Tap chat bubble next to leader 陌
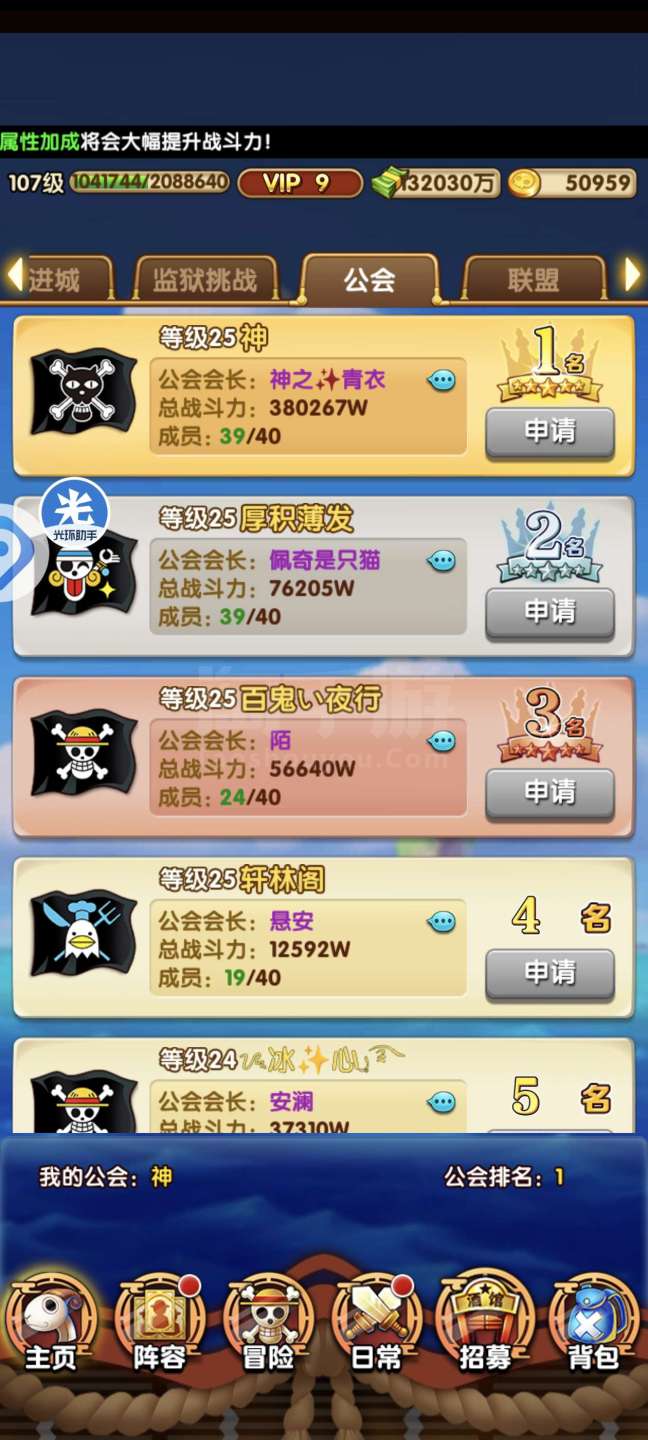Screen dimensions: 648x1440 [x=441, y=741]
